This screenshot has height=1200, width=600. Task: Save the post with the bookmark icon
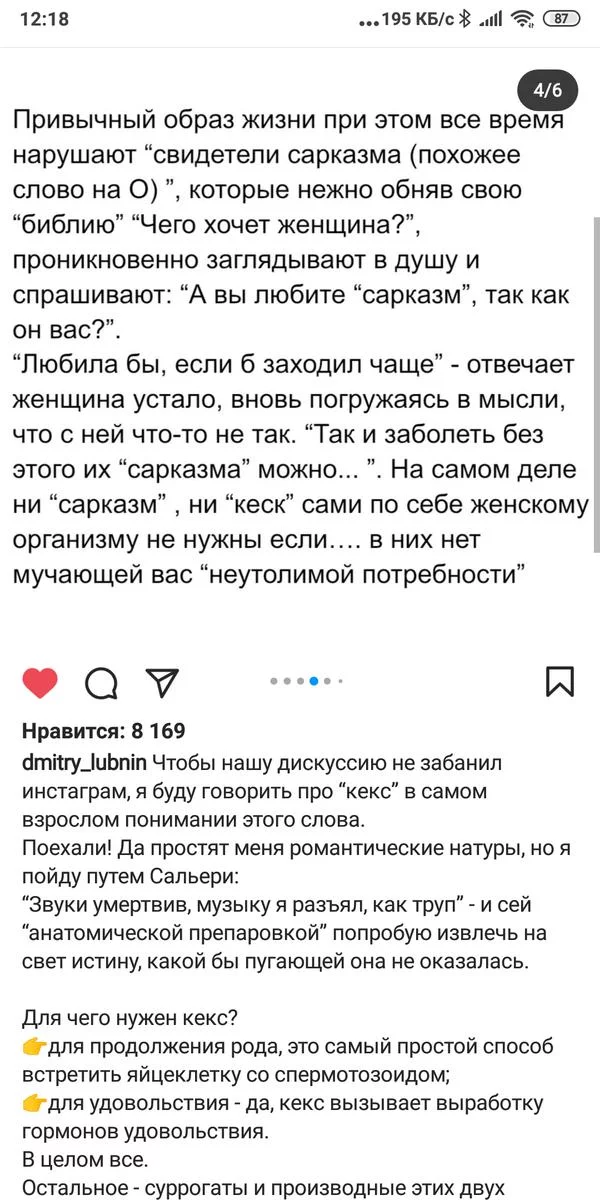coord(560,681)
